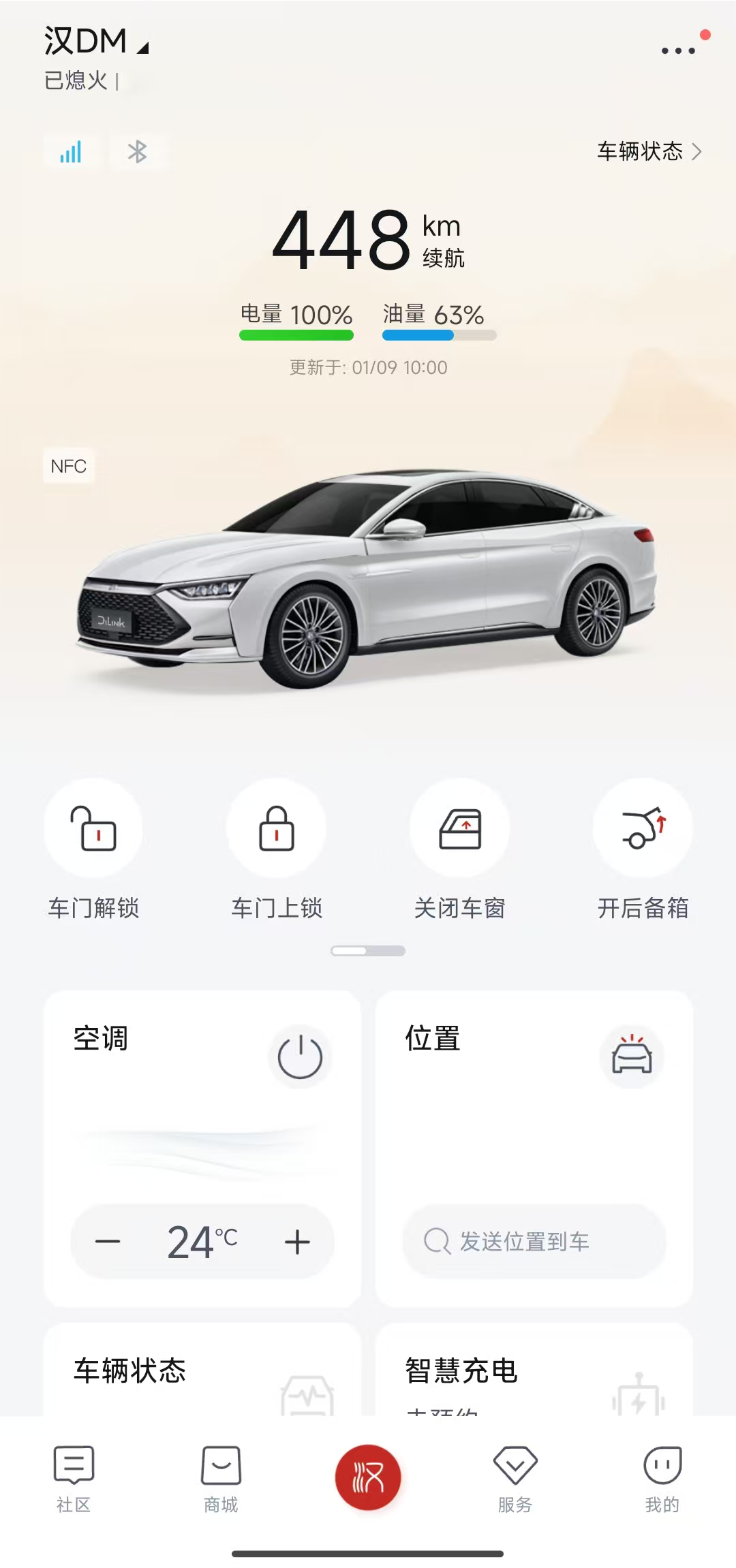The width and height of the screenshot is (736, 1568).
Task: Tap the find-my-car icon in 位置
Action: pyautogui.click(x=632, y=1056)
